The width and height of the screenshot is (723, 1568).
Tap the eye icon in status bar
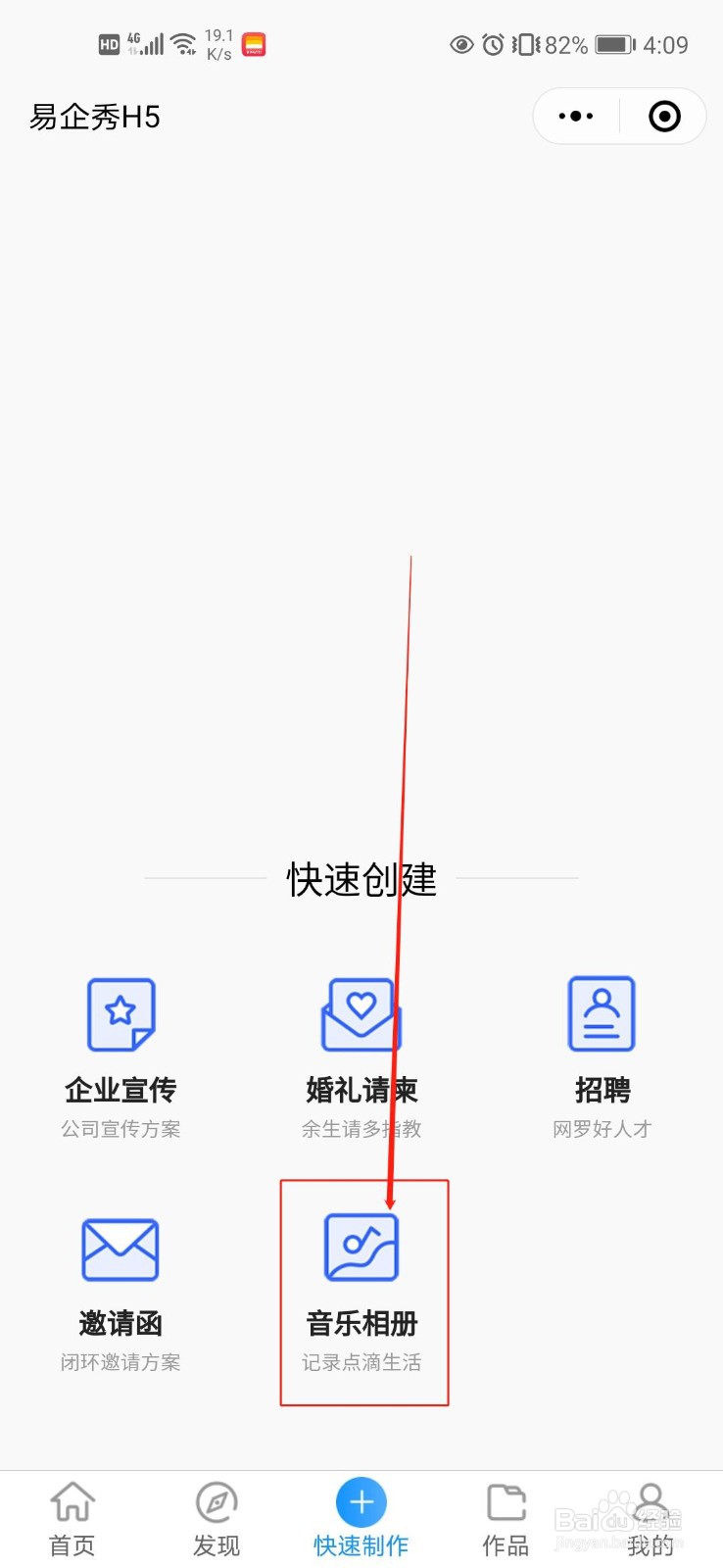460,44
